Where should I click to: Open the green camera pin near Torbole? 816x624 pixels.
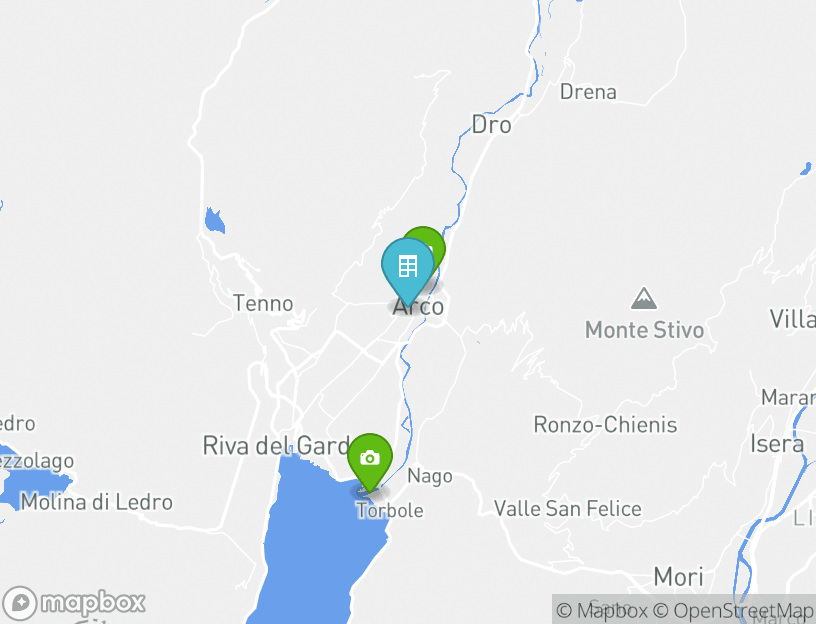370,458
